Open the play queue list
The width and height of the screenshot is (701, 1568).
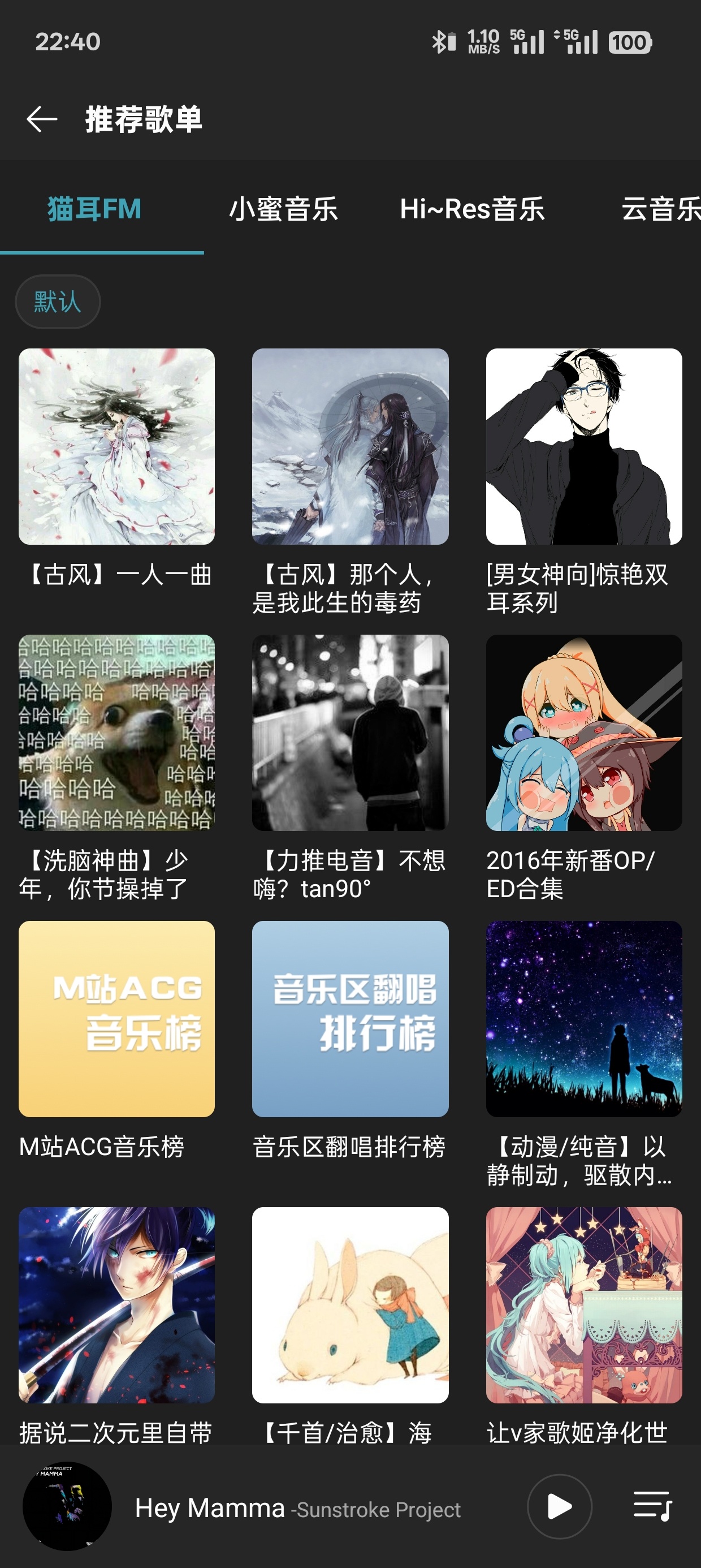652,1506
